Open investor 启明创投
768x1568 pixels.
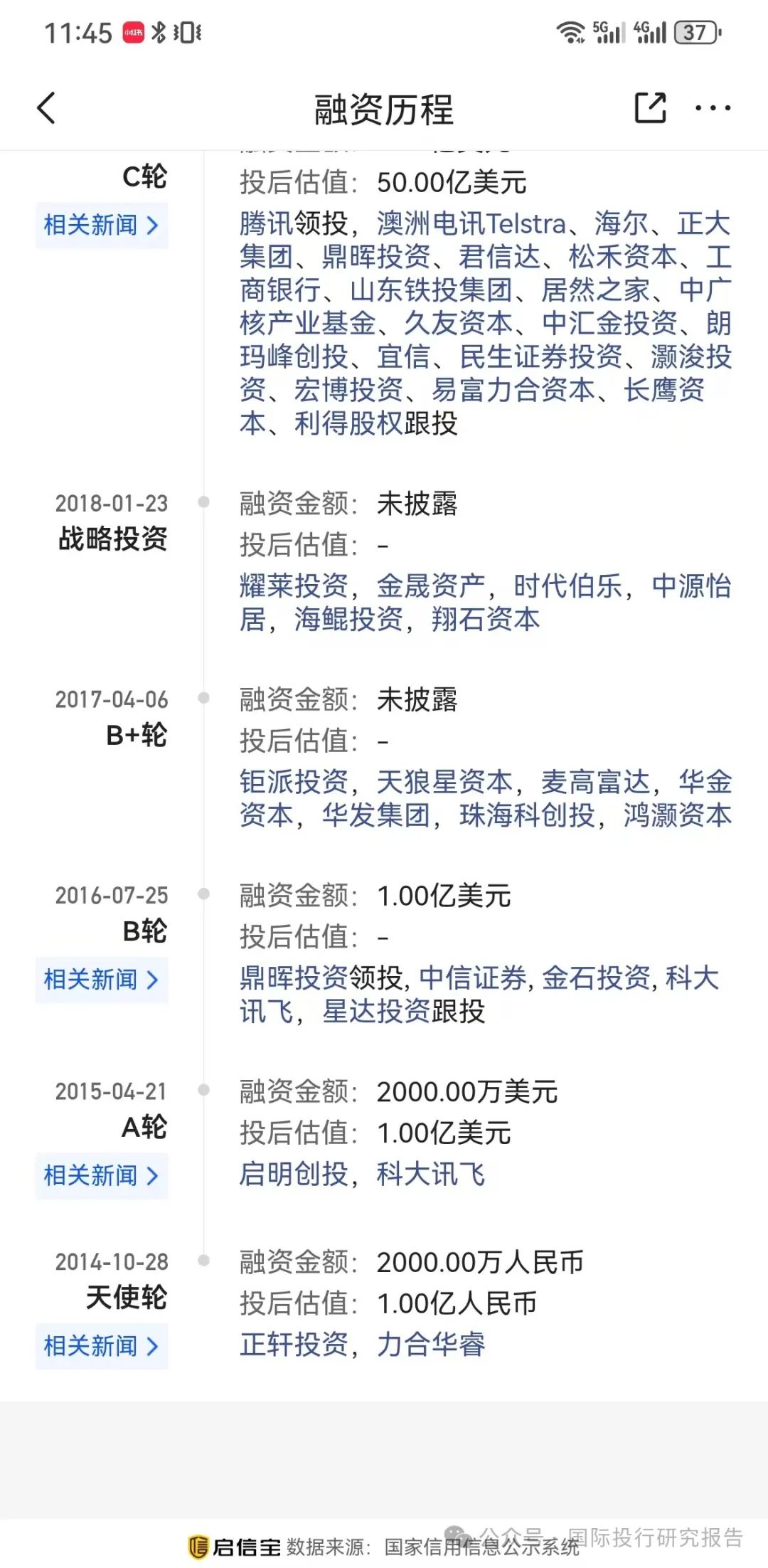point(294,1174)
